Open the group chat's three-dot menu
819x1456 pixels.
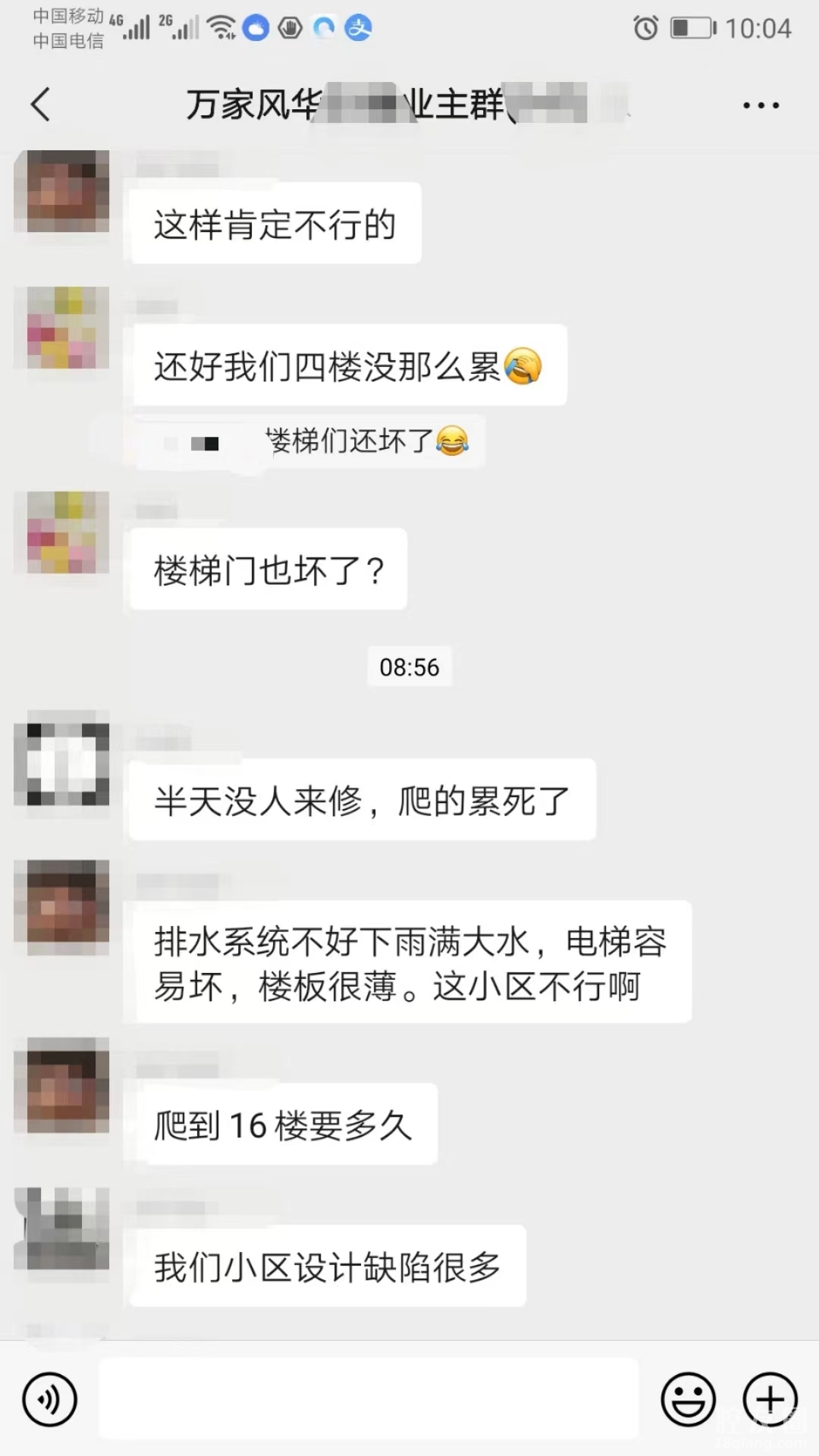coord(761,105)
